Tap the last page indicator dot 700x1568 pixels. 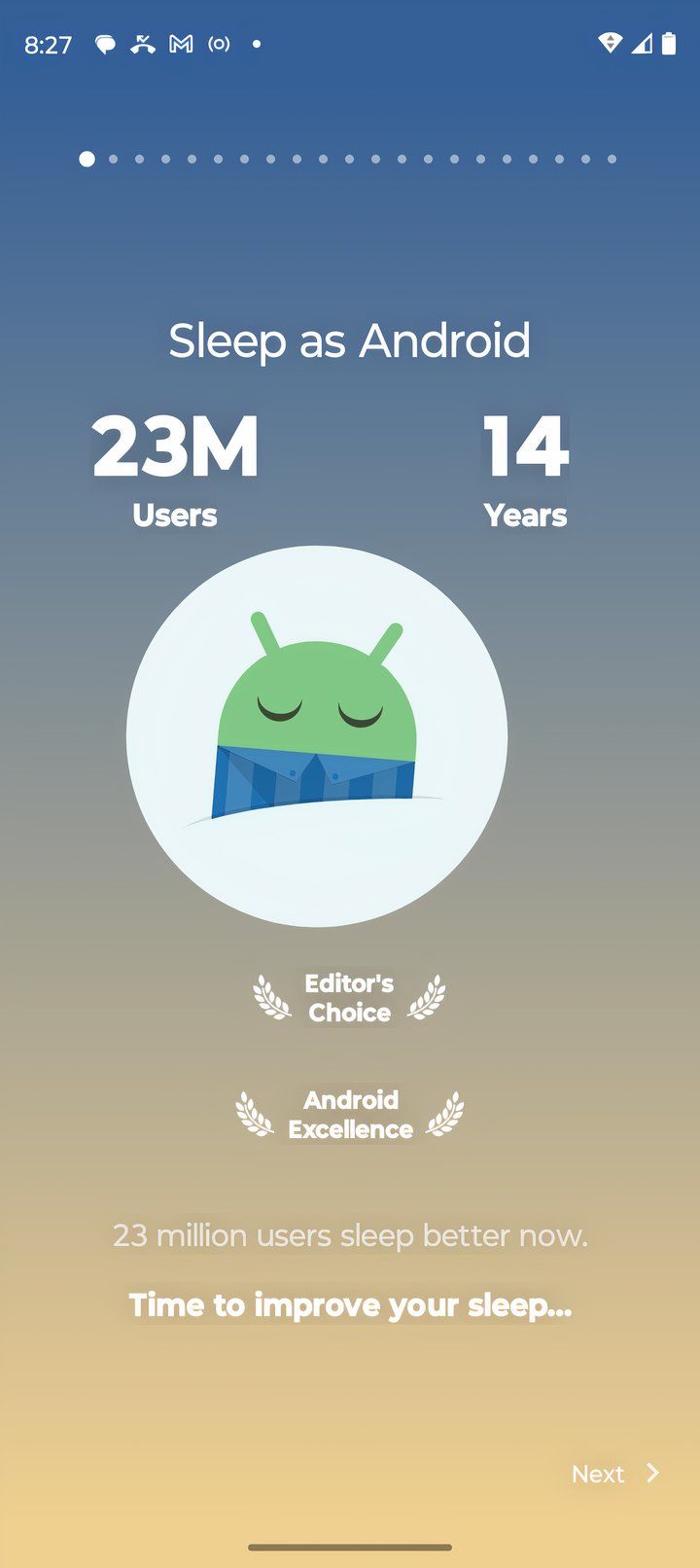(612, 157)
